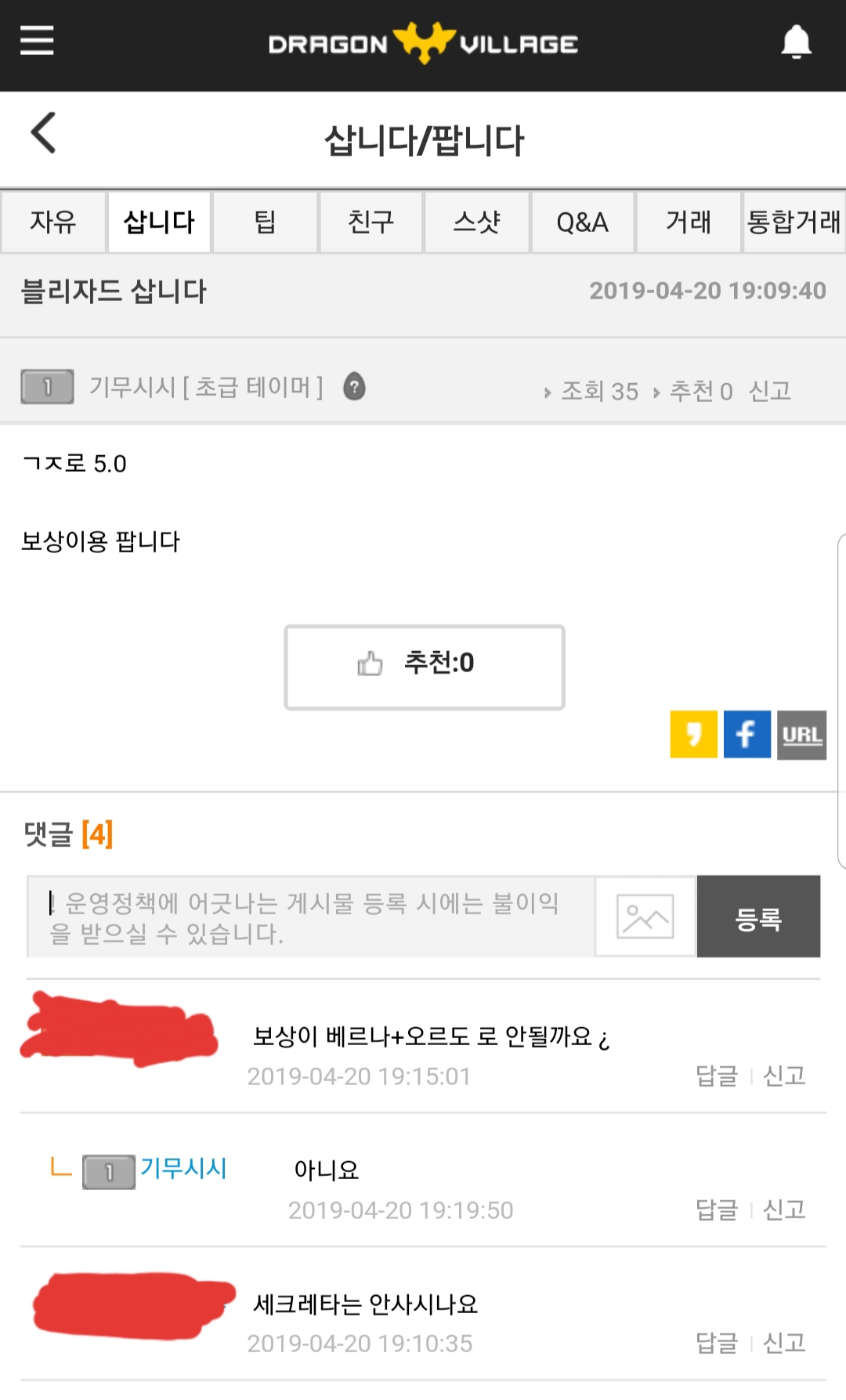Image resolution: width=846 pixels, height=1400 pixels.
Task: Switch to the 팁 tab
Action: 265,222
